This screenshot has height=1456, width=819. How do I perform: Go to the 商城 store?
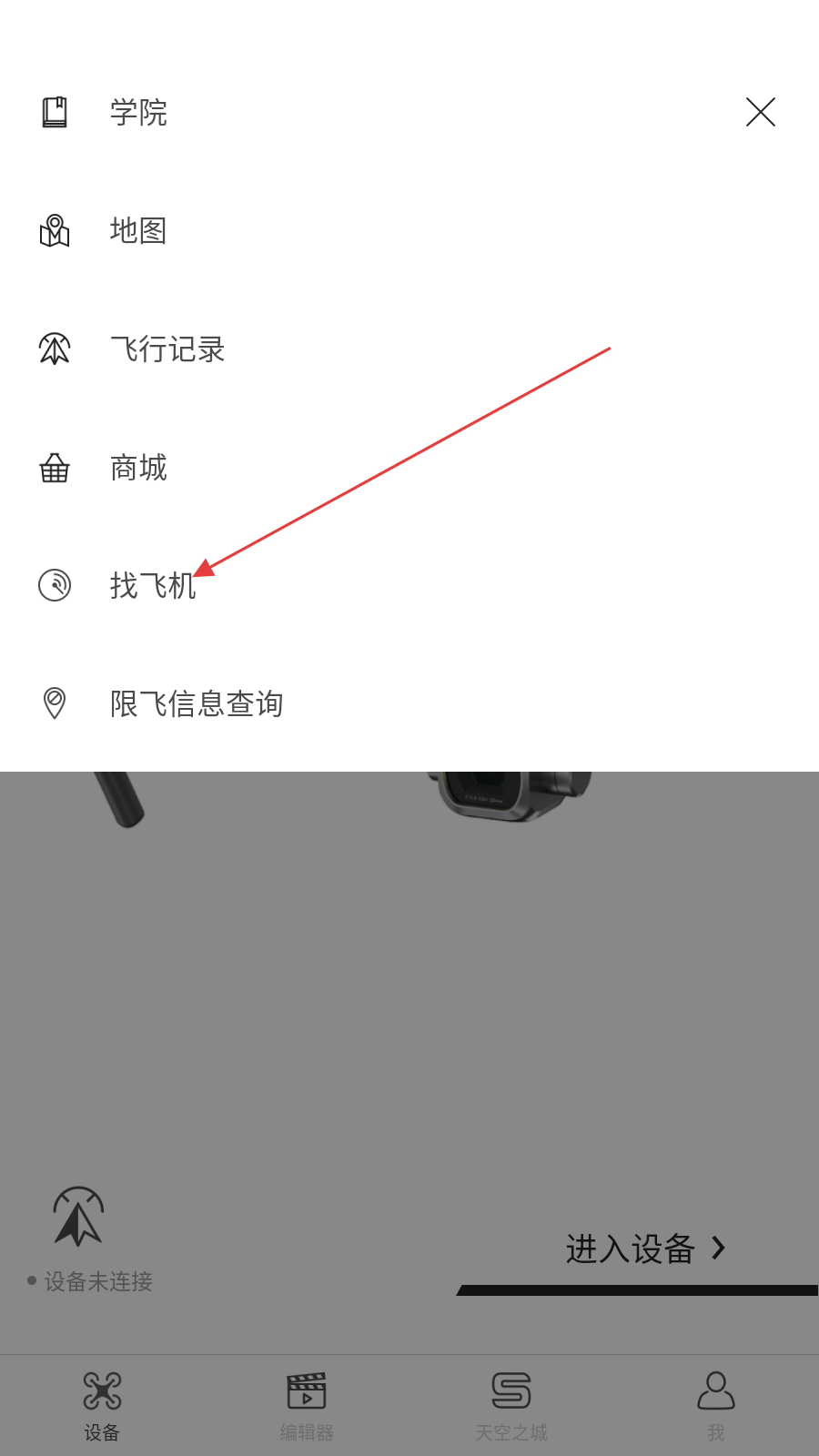tap(138, 468)
